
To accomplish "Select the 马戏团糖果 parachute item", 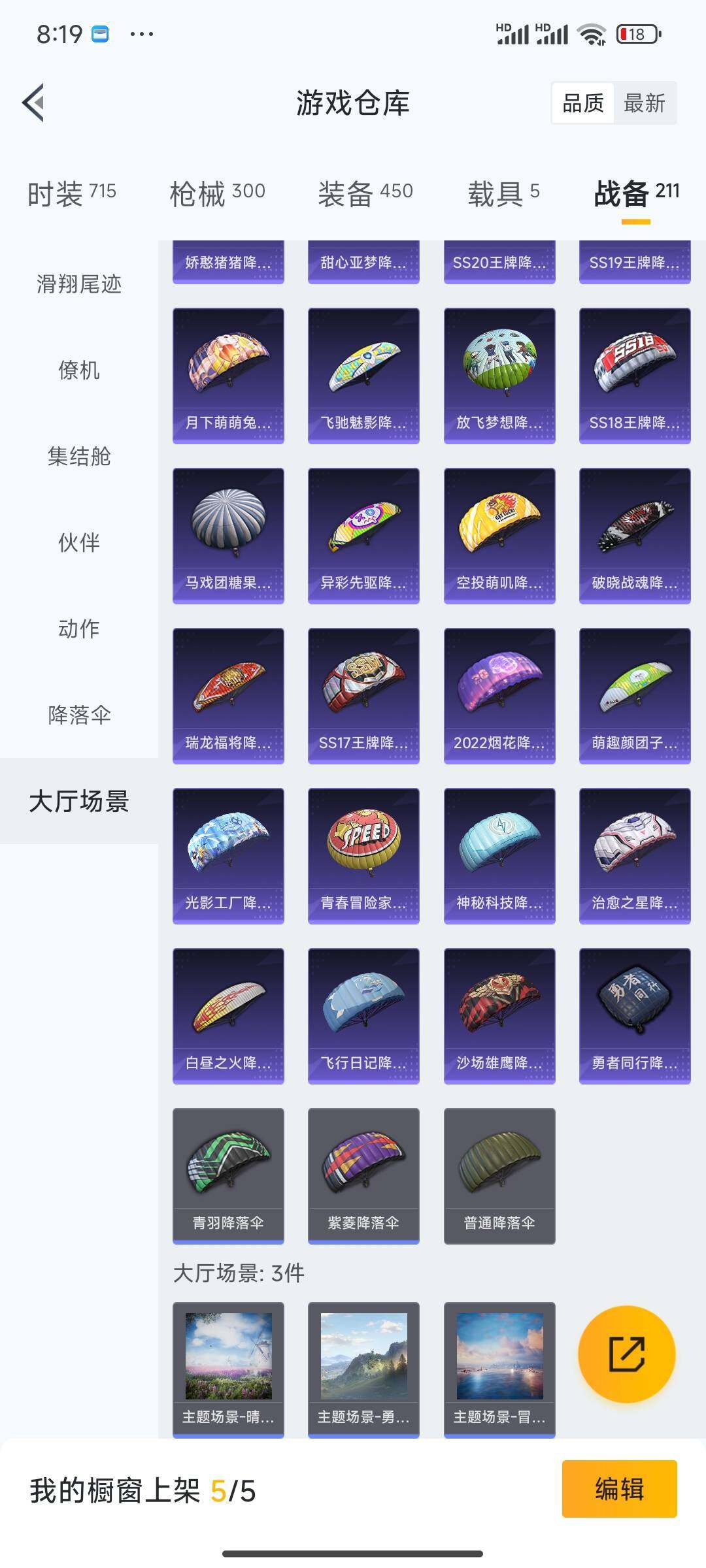I will pos(228,532).
